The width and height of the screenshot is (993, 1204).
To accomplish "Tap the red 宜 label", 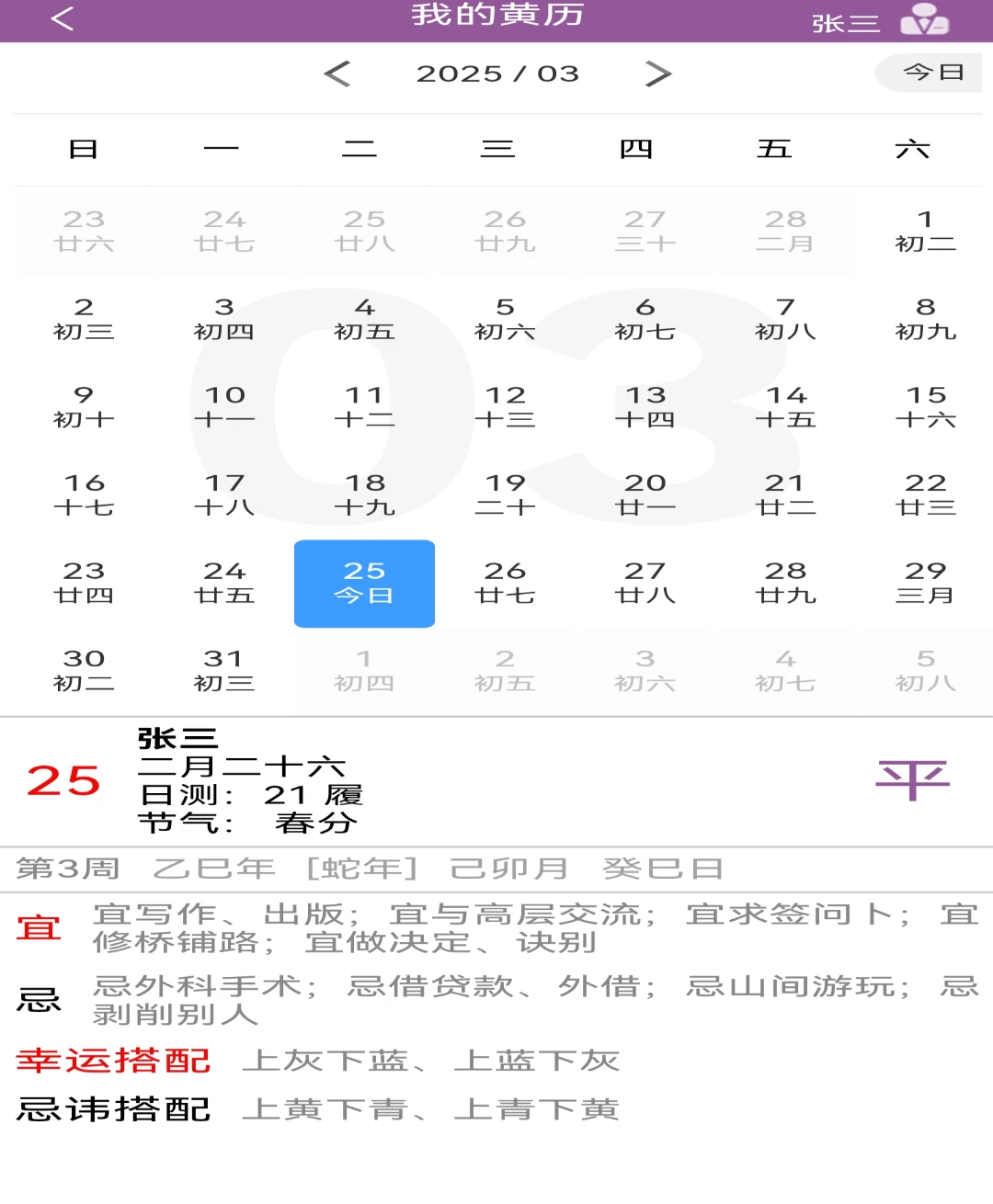I will [x=38, y=927].
